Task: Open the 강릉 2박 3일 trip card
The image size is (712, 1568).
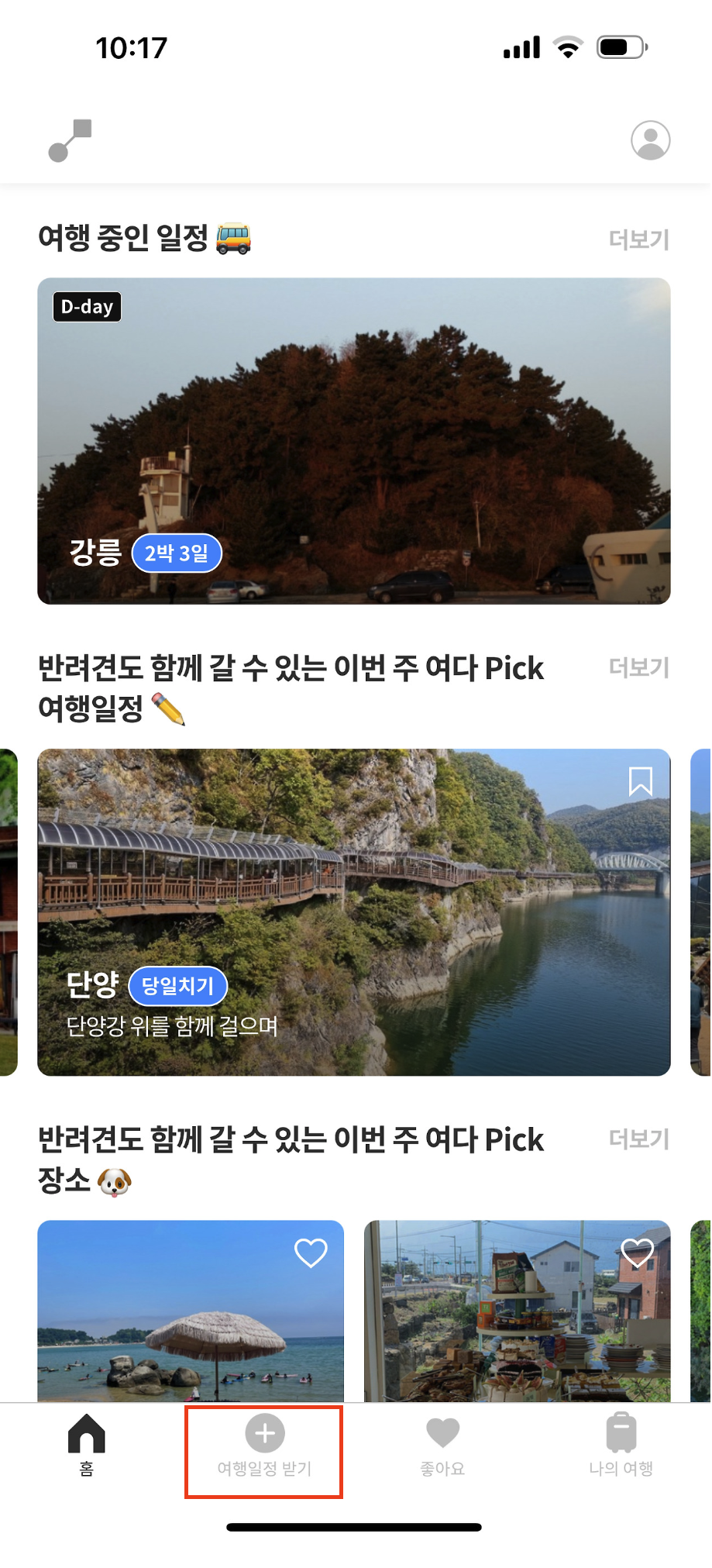Action: [x=353, y=440]
